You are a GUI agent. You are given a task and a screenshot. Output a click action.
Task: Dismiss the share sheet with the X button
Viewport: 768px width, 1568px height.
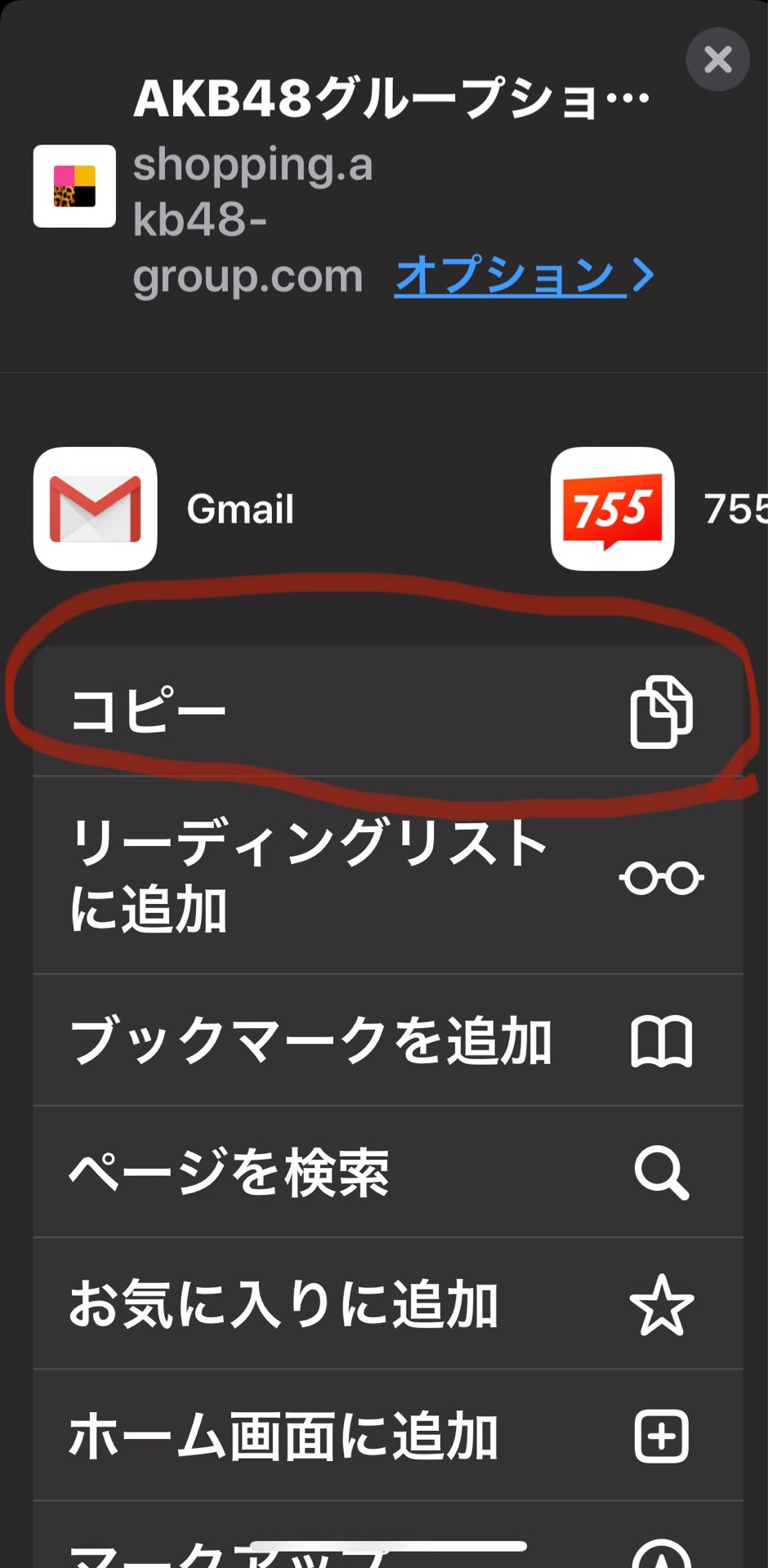pyautogui.click(x=717, y=59)
